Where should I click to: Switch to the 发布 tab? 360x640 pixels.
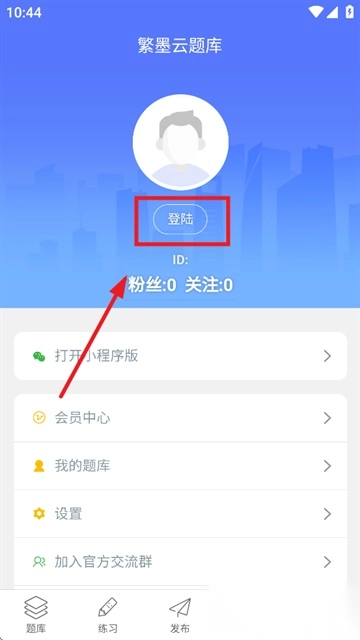click(180, 615)
